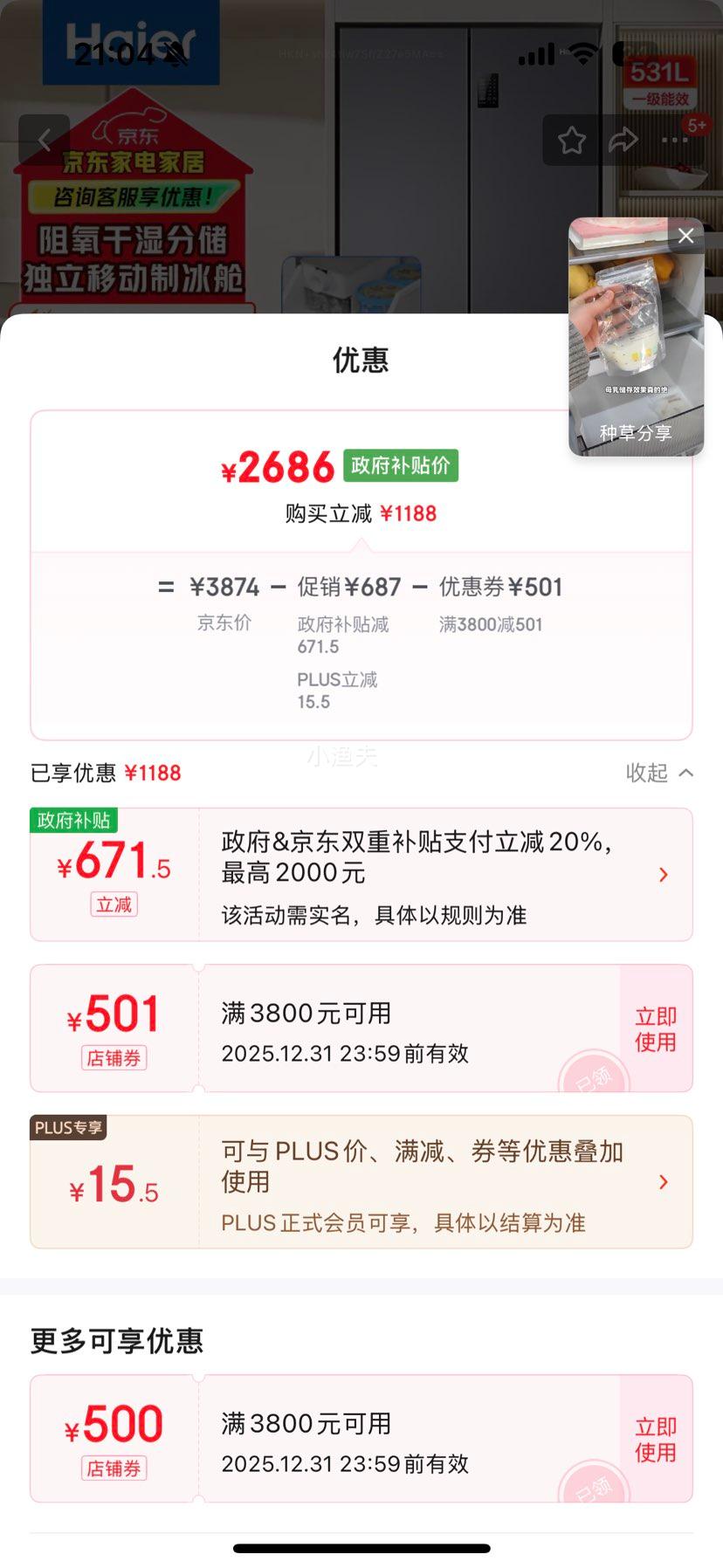Expand PLUS stacking rules via its chevron
723x1568 pixels.
(663, 1181)
